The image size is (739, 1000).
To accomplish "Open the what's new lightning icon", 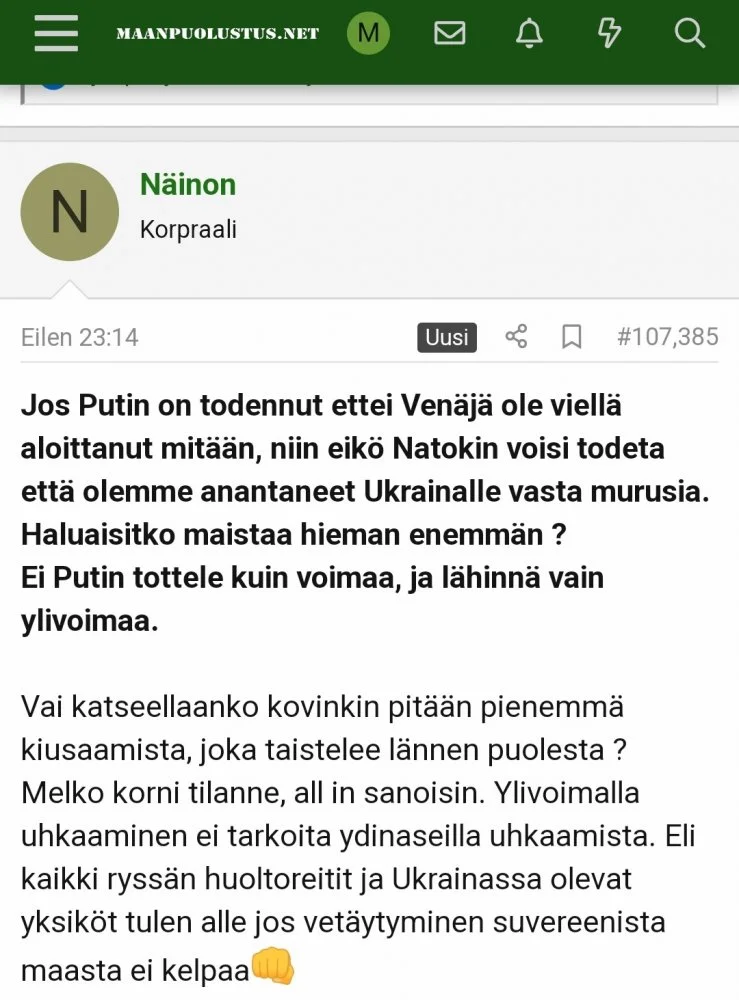I will click(609, 33).
